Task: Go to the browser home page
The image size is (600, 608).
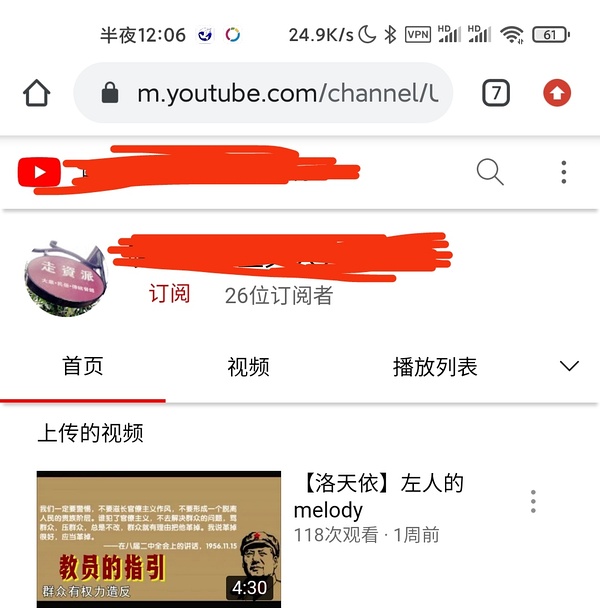Action: coord(36,93)
